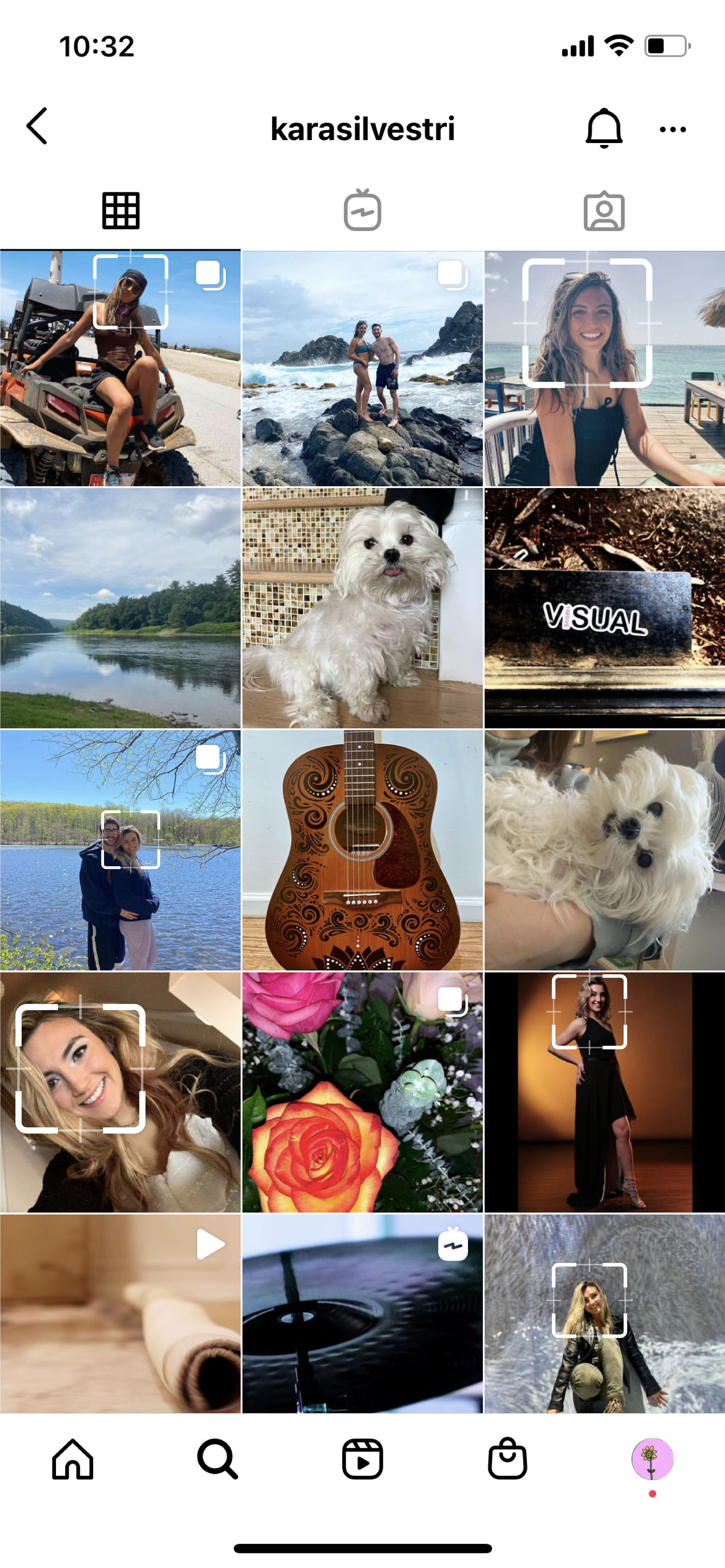Go back from this profile
The image size is (725, 1568).
(37, 127)
